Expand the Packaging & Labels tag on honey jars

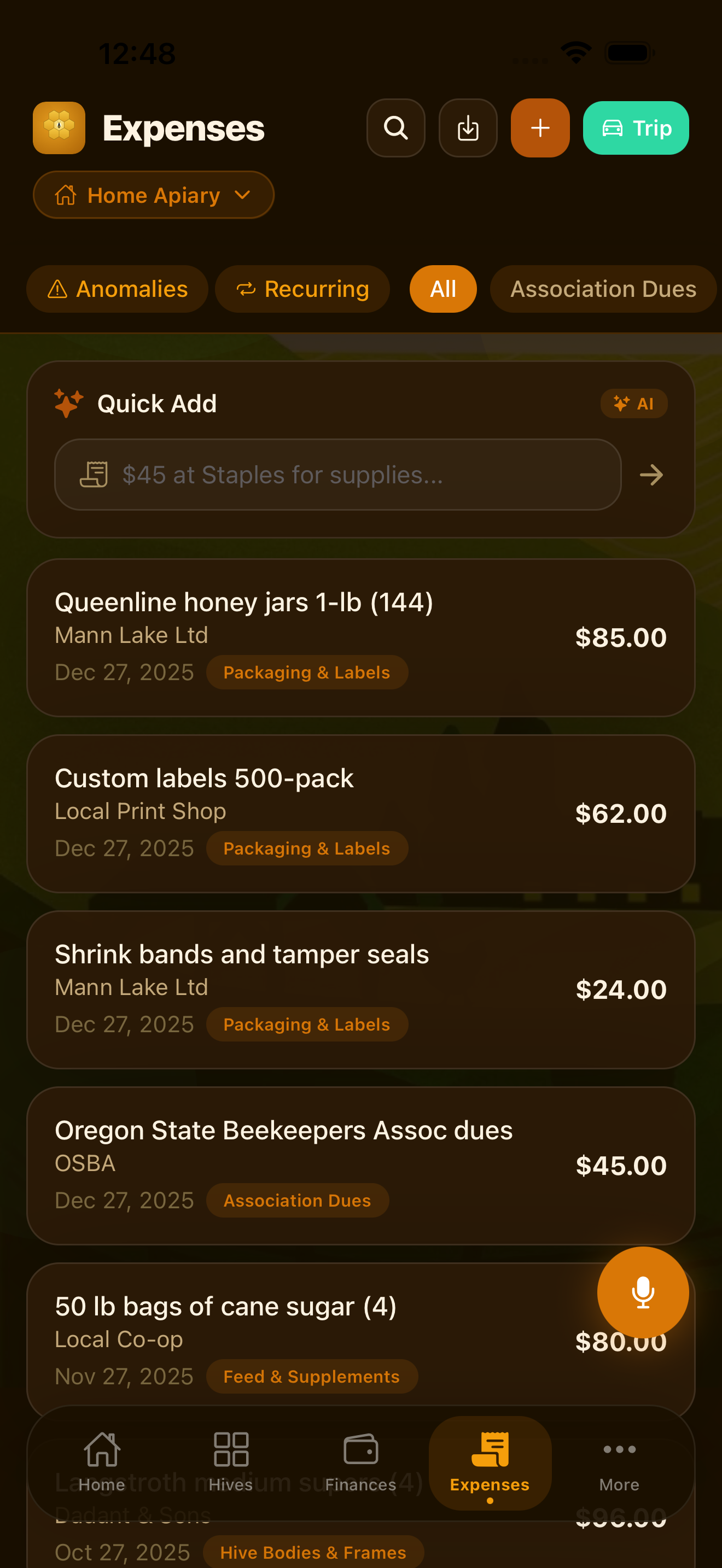tap(307, 672)
